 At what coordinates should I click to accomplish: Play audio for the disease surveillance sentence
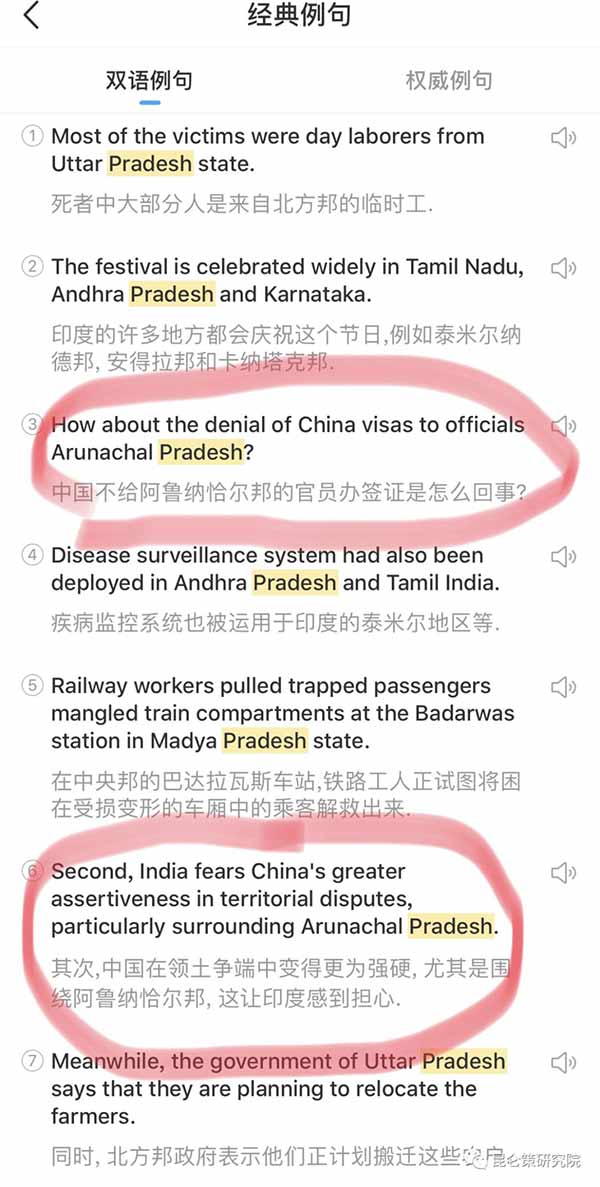click(x=564, y=556)
